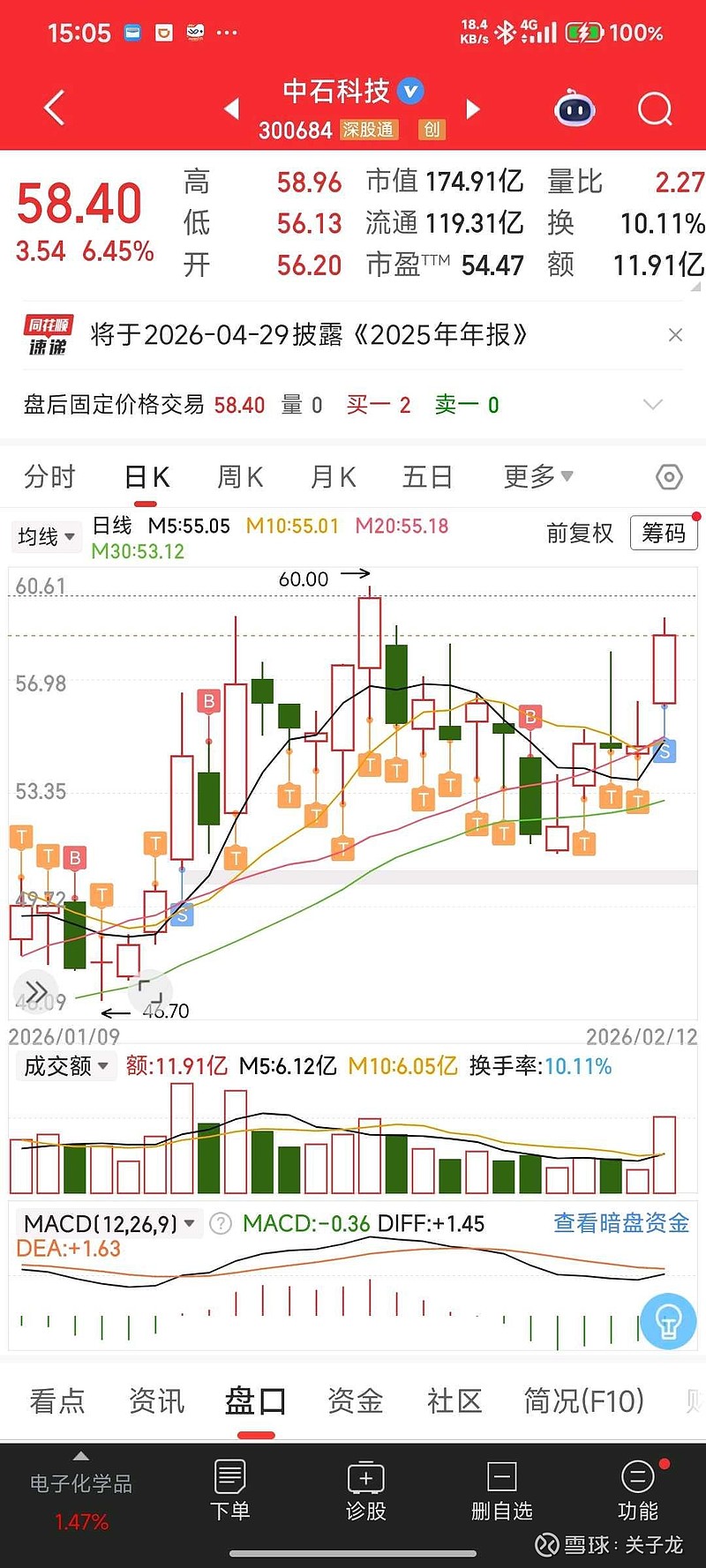Switch to the next stock
Screen dimensions: 706x1568
473,109
